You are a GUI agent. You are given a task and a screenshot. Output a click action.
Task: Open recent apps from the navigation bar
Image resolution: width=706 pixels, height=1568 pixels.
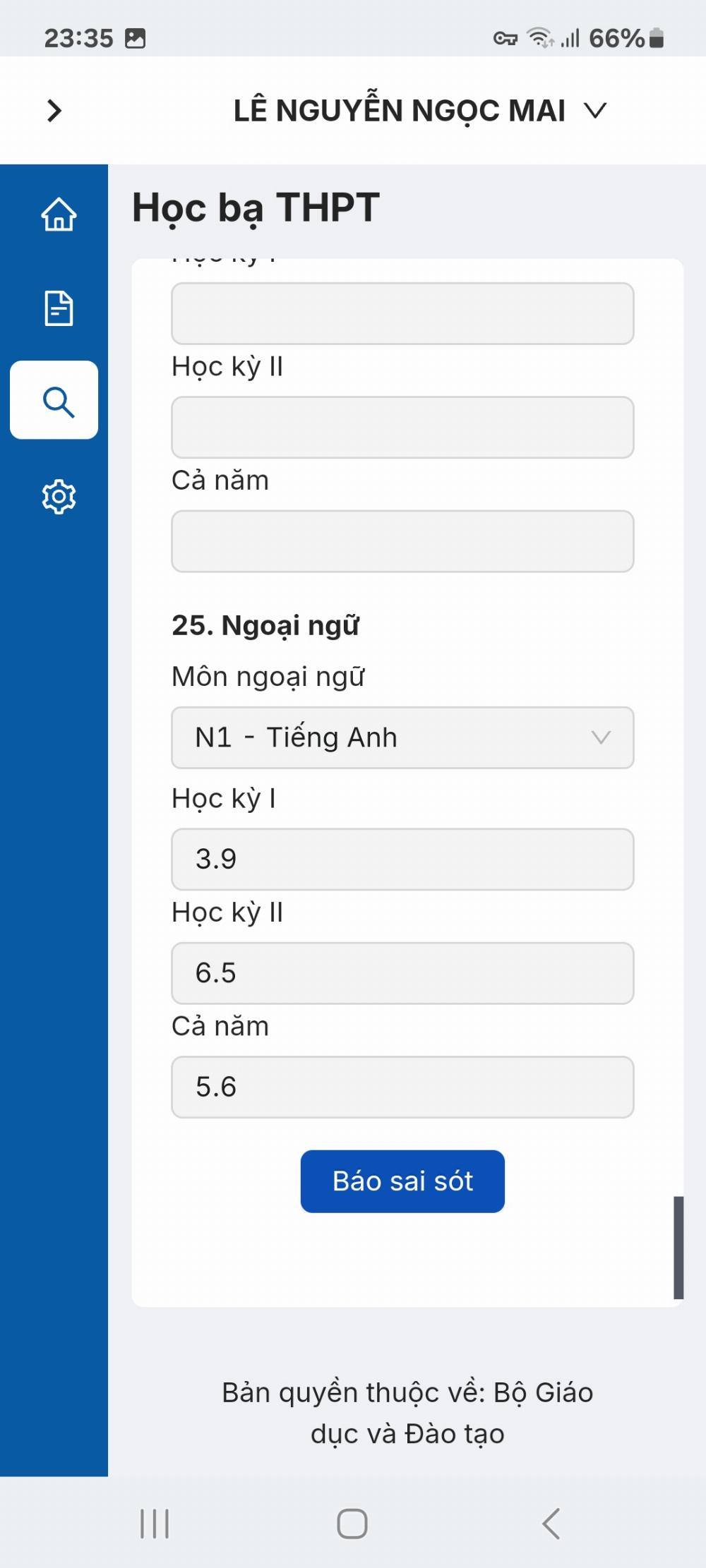tap(155, 1524)
